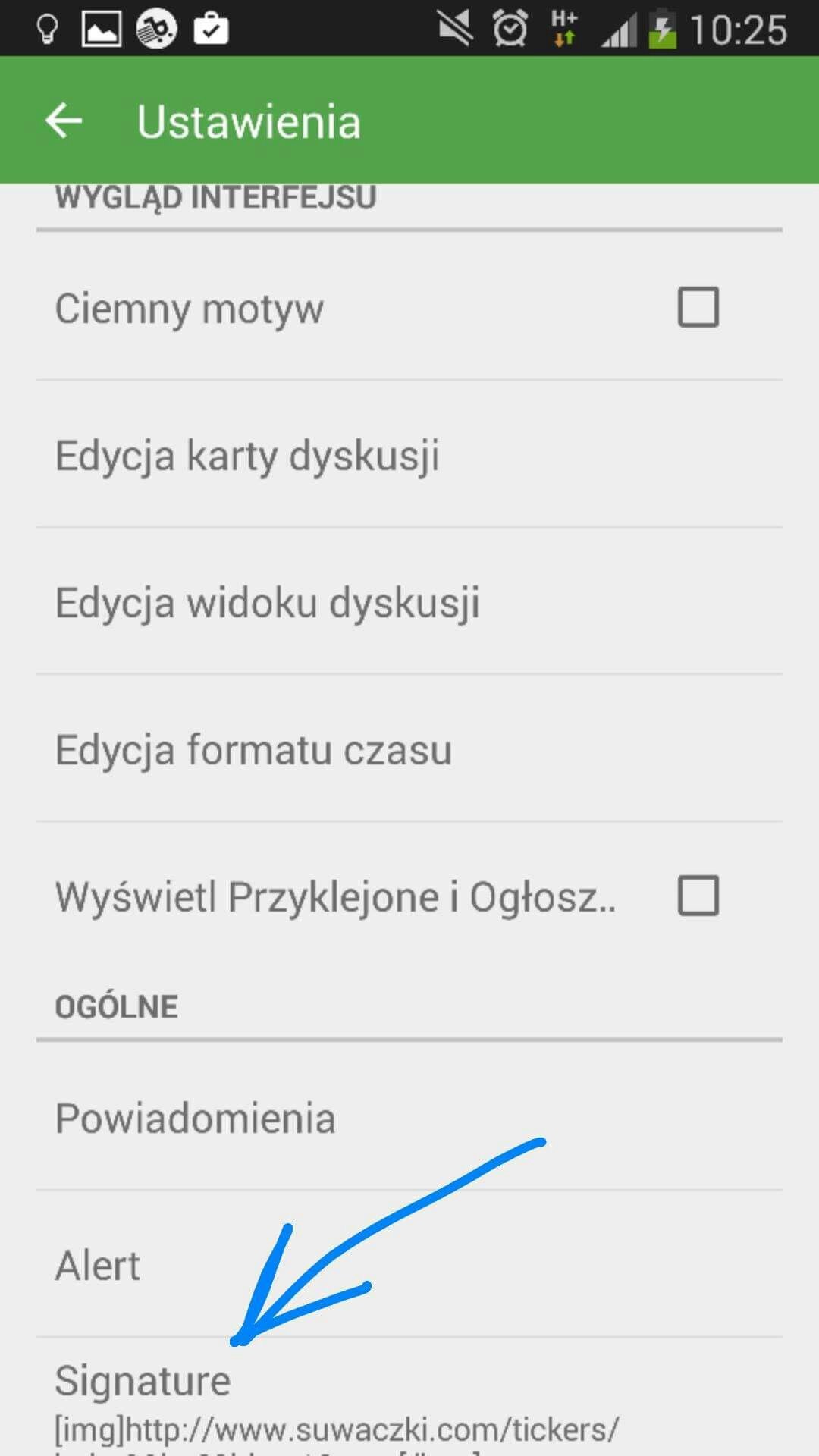Open Powiadomienia settings
The width and height of the screenshot is (819, 1456).
[x=196, y=1119]
